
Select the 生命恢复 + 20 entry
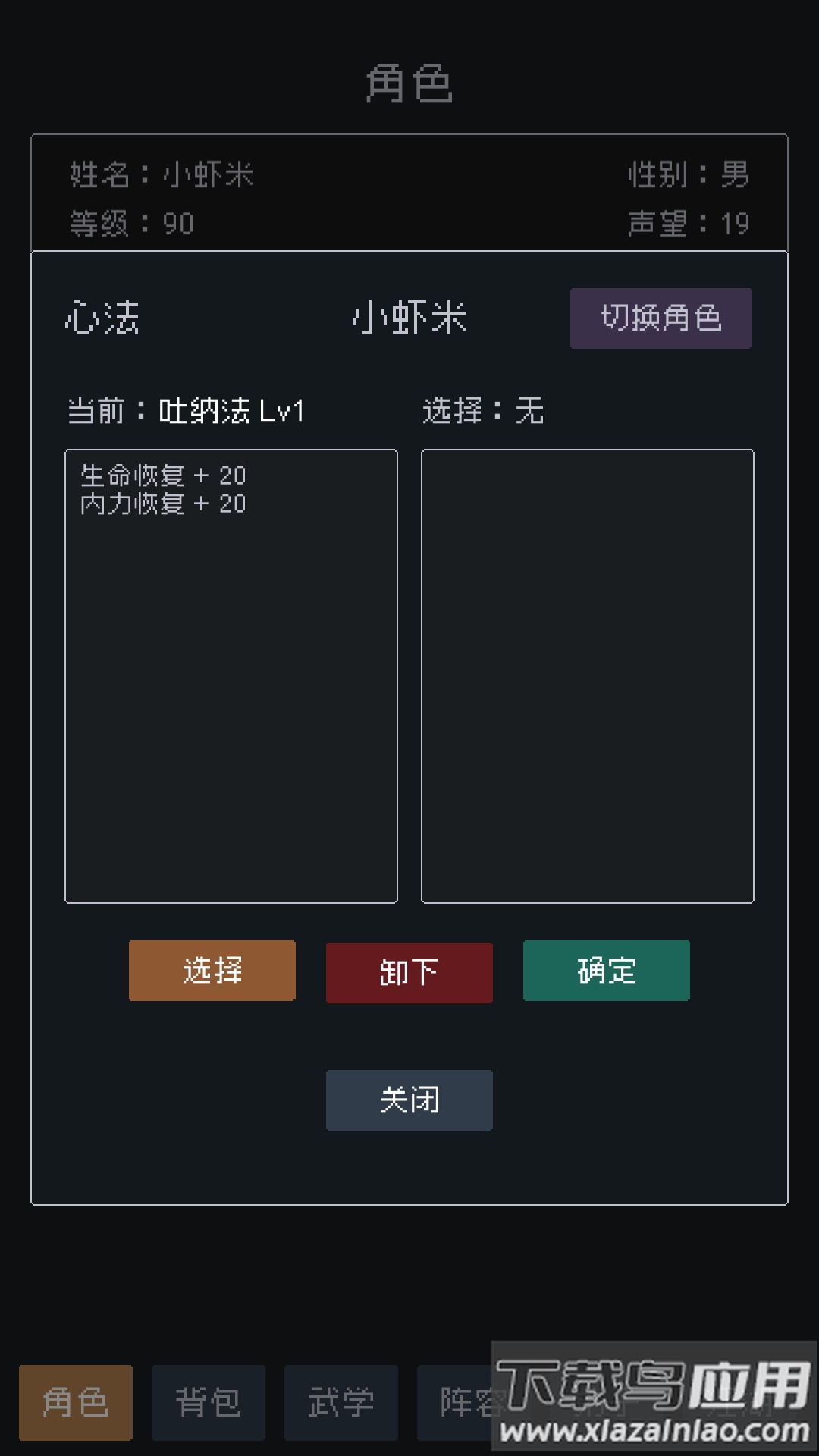[164, 475]
